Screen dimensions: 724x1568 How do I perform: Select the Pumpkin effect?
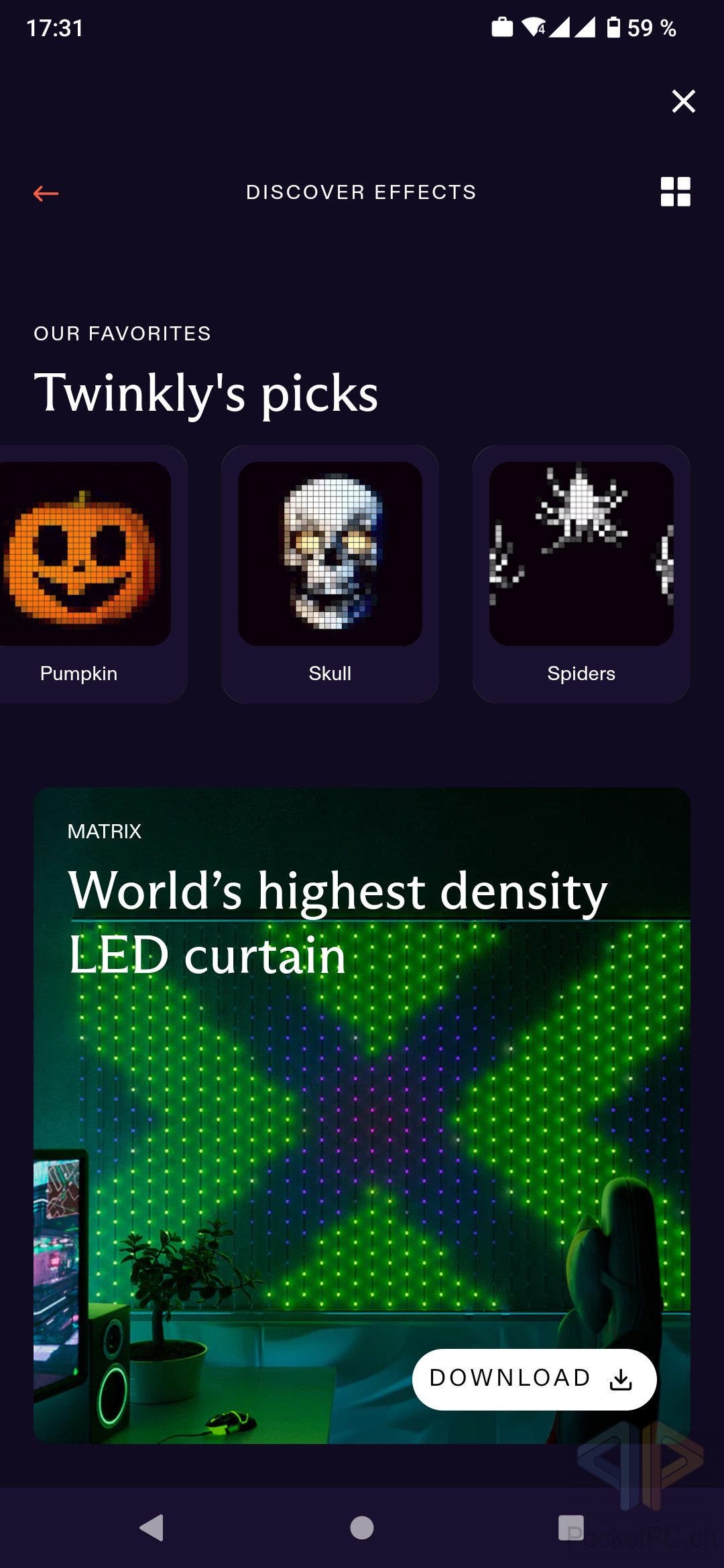tap(87, 574)
